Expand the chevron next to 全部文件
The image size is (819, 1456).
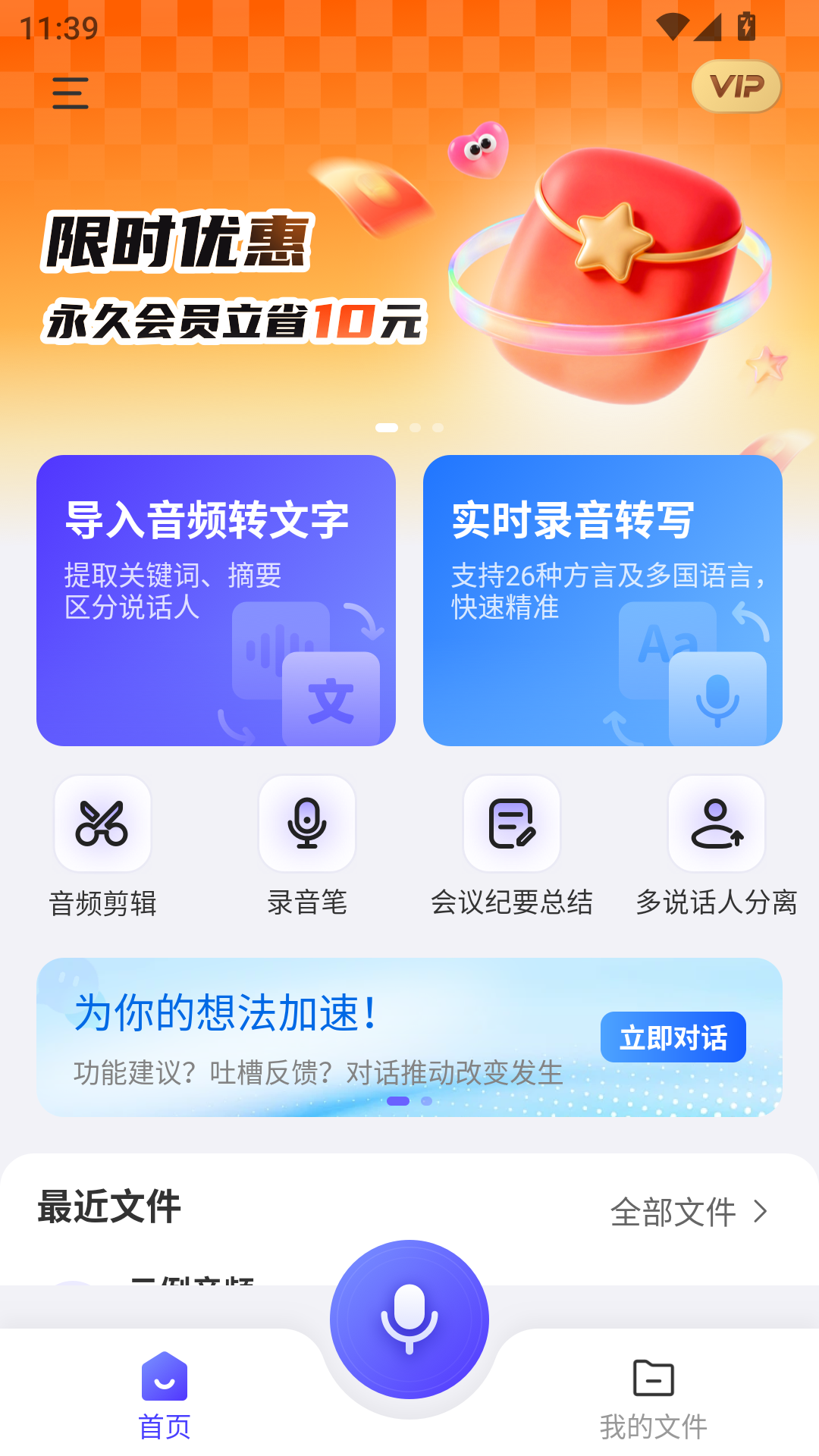(x=761, y=1212)
